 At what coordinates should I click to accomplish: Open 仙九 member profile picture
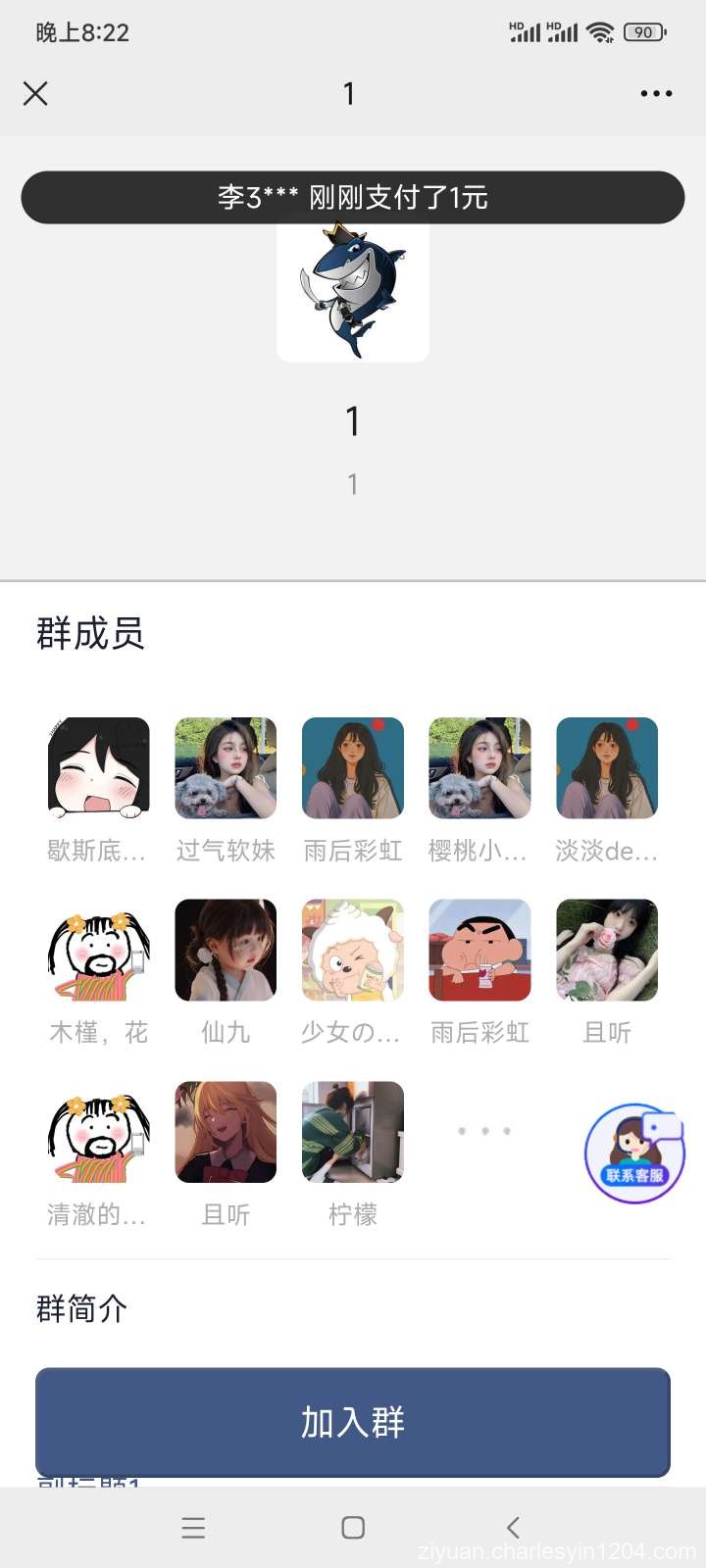pos(226,951)
